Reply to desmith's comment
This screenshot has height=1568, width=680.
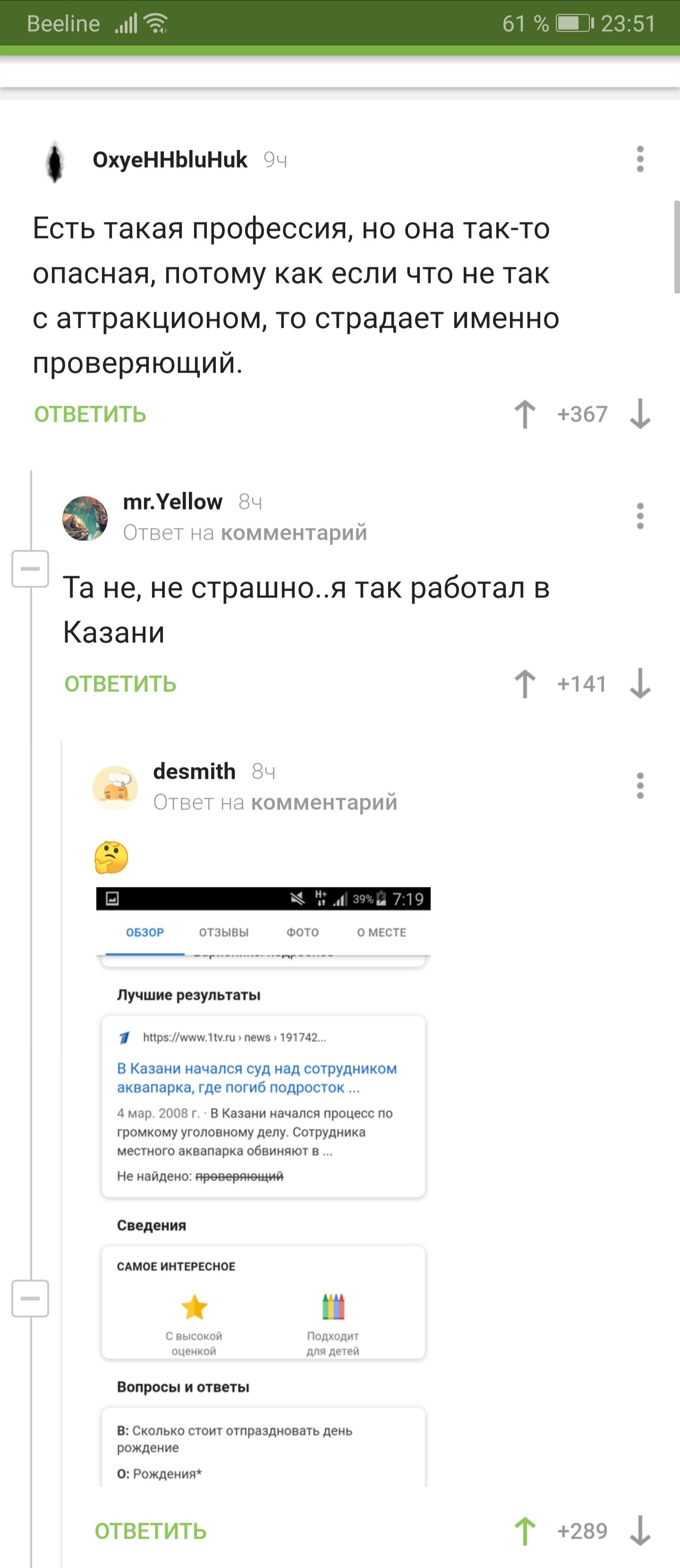pyautogui.click(x=150, y=1531)
